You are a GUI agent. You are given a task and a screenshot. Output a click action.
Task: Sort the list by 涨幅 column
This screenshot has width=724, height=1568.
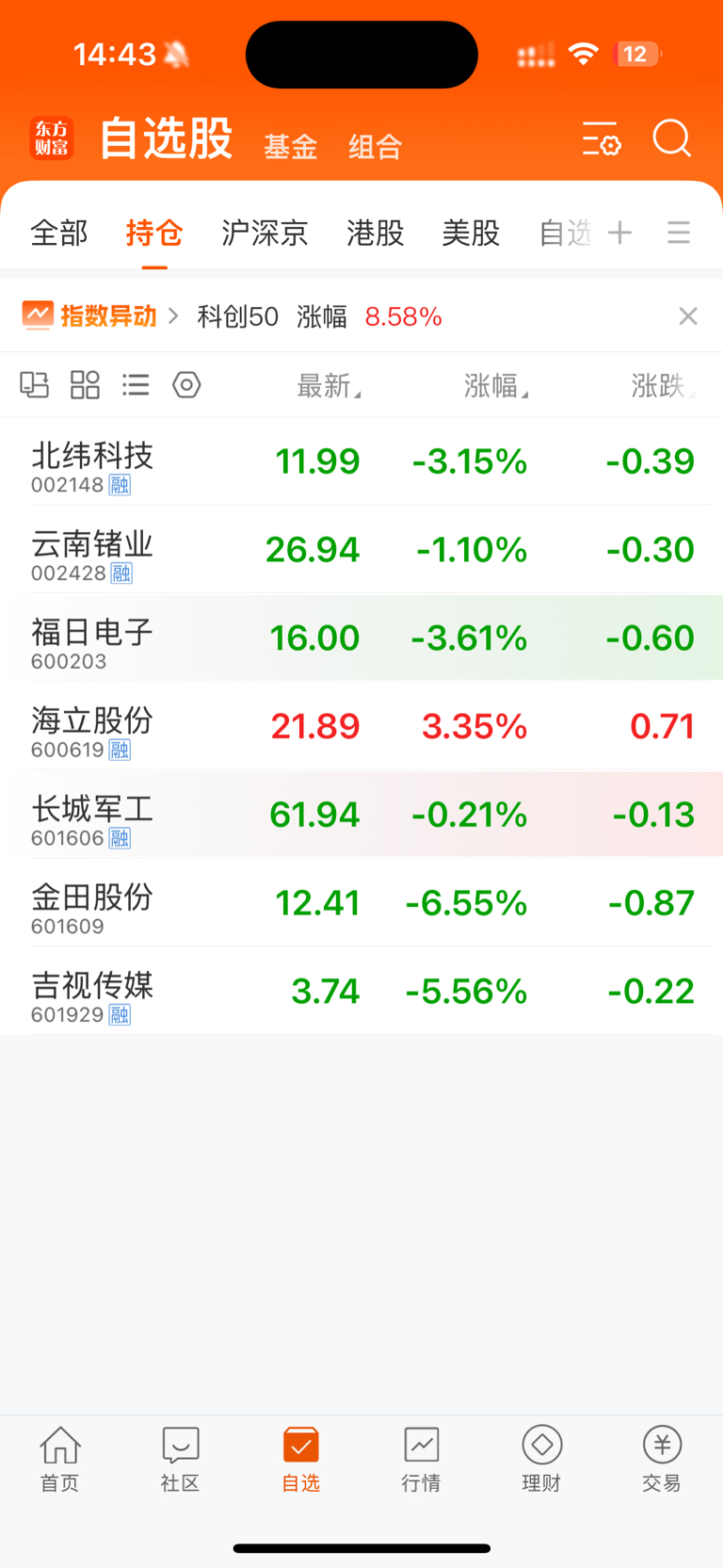click(x=495, y=385)
